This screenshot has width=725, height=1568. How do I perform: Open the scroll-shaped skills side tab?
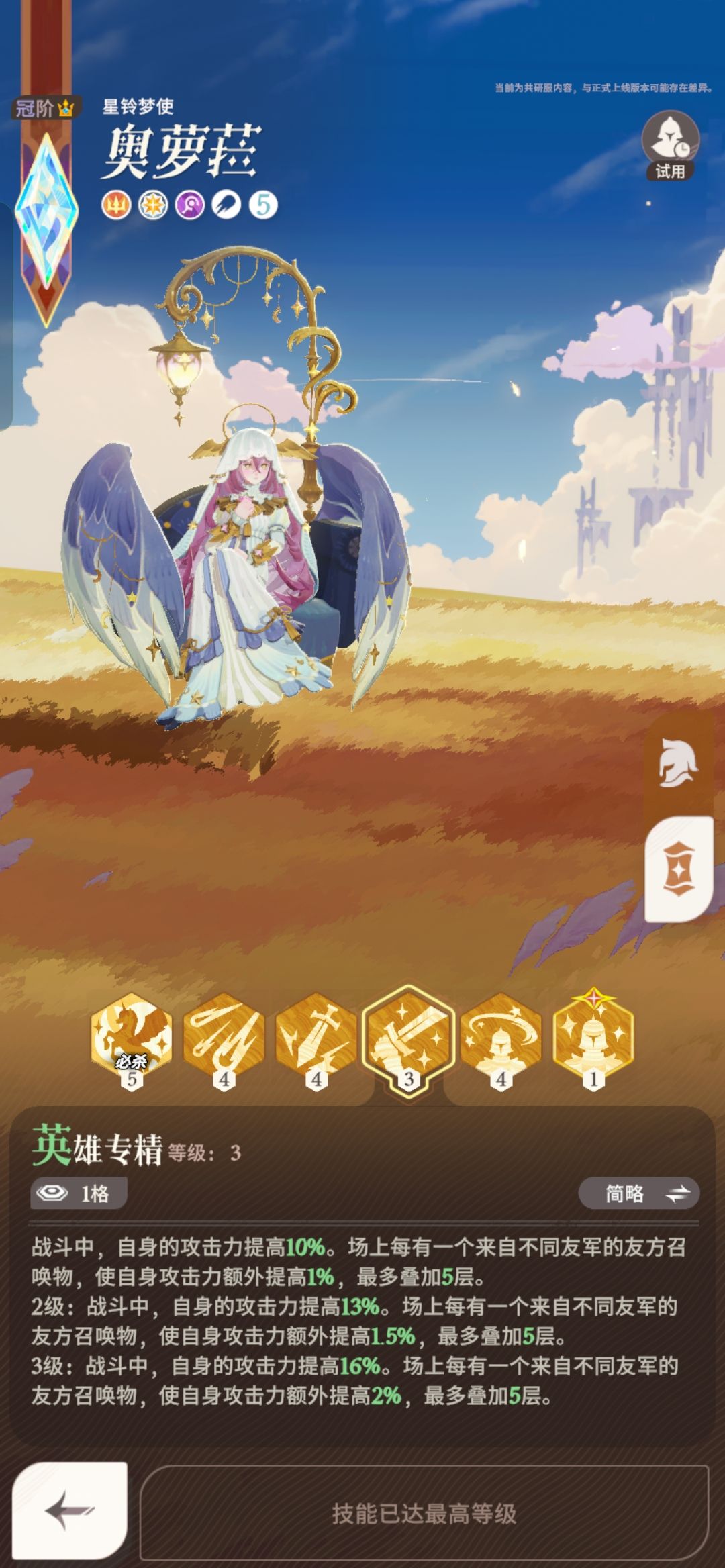[x=679, y=868]
